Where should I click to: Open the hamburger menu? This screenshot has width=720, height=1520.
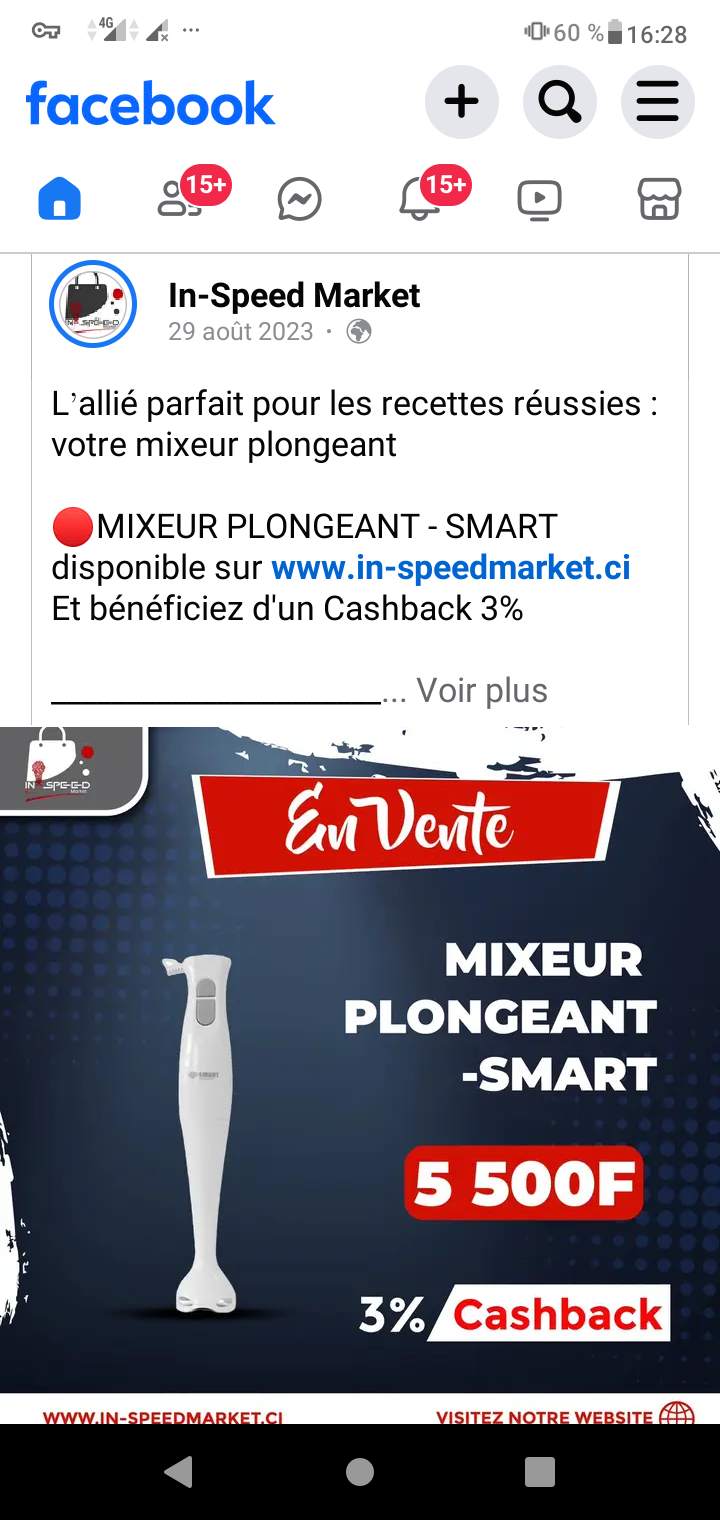(657, 102)
